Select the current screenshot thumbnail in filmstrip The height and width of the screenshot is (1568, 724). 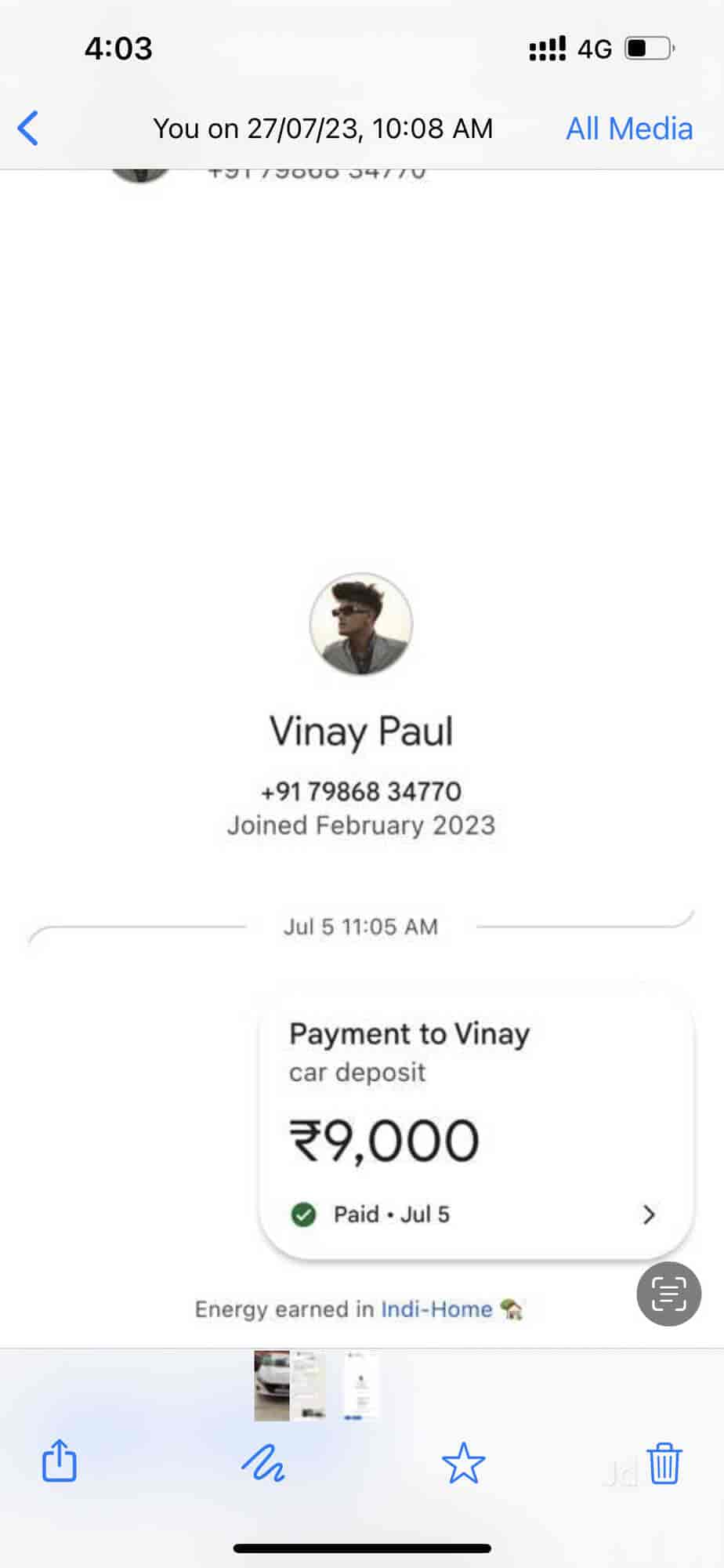pos(361,1385)
